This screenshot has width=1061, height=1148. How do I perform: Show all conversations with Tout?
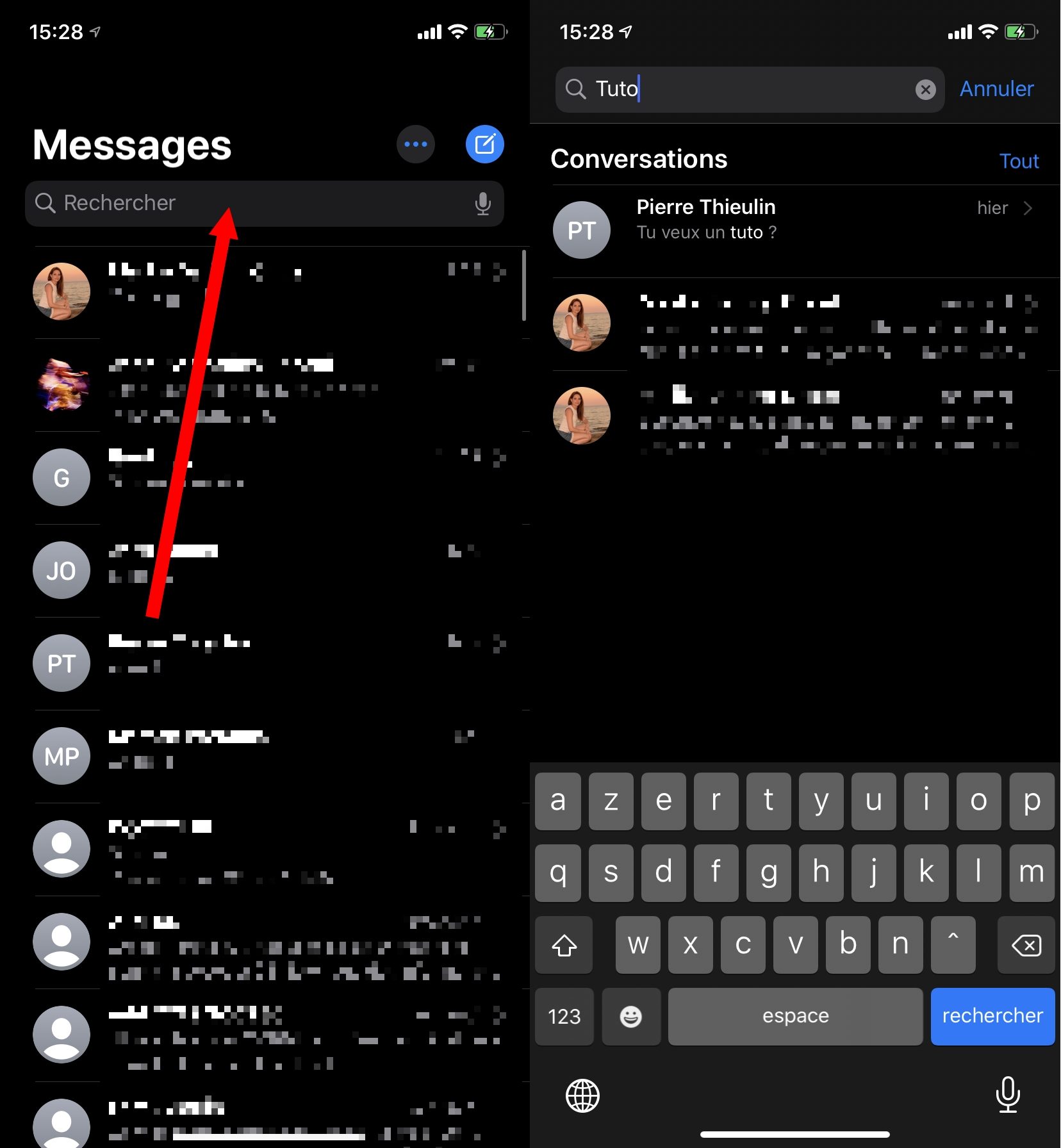click(x=1019, y=161)
